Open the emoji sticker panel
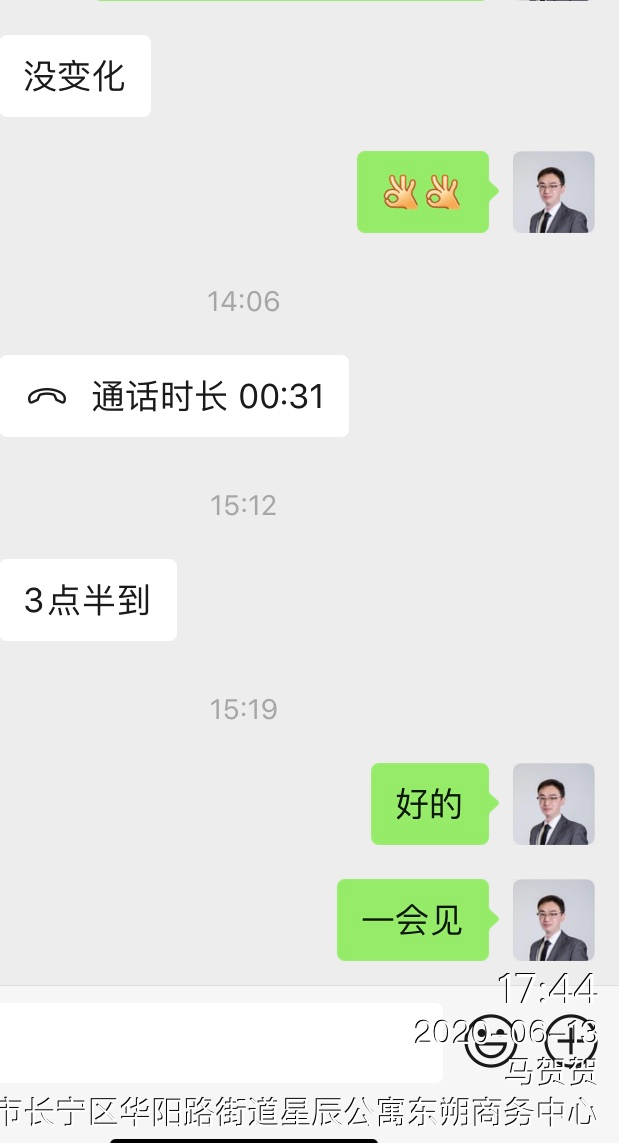619x1143 pixels. (490, 1043)
